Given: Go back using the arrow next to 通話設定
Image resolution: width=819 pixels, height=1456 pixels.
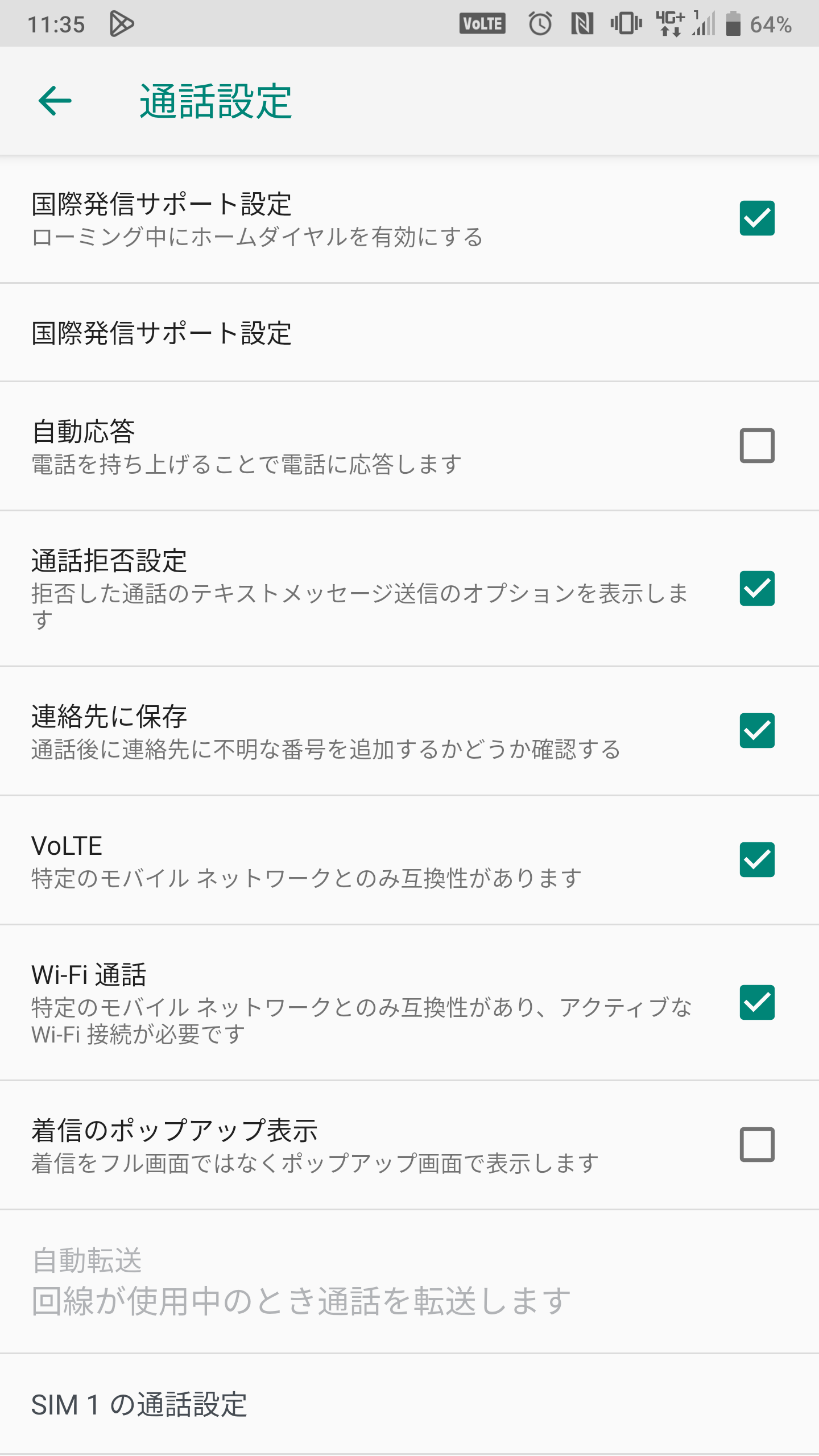Looking at the screenshot, I should tap(55, 101).
